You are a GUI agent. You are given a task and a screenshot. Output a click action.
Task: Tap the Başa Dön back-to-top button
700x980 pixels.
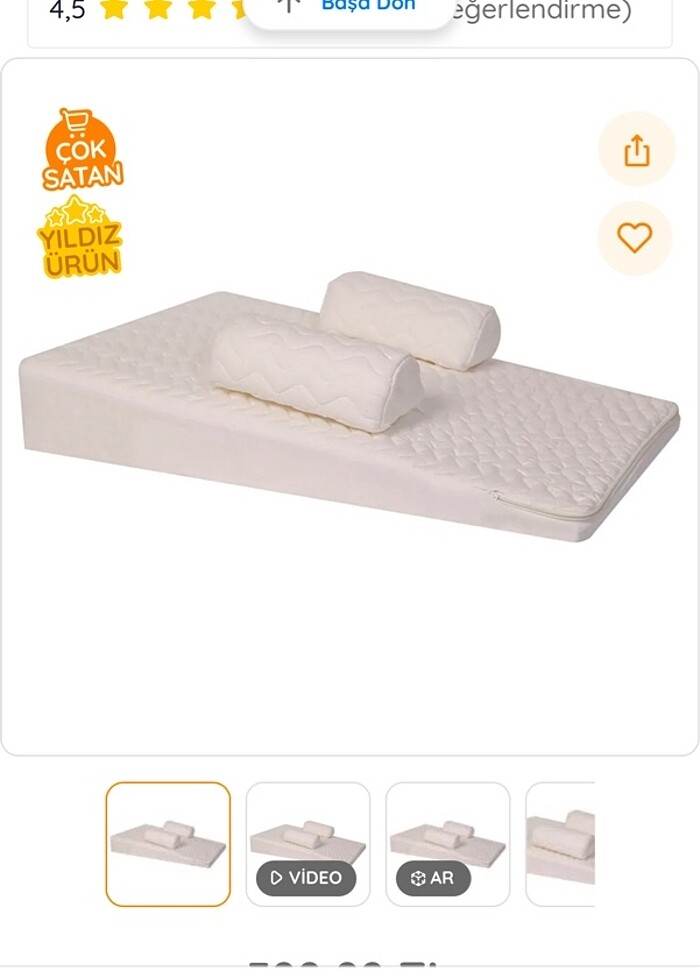350,8
